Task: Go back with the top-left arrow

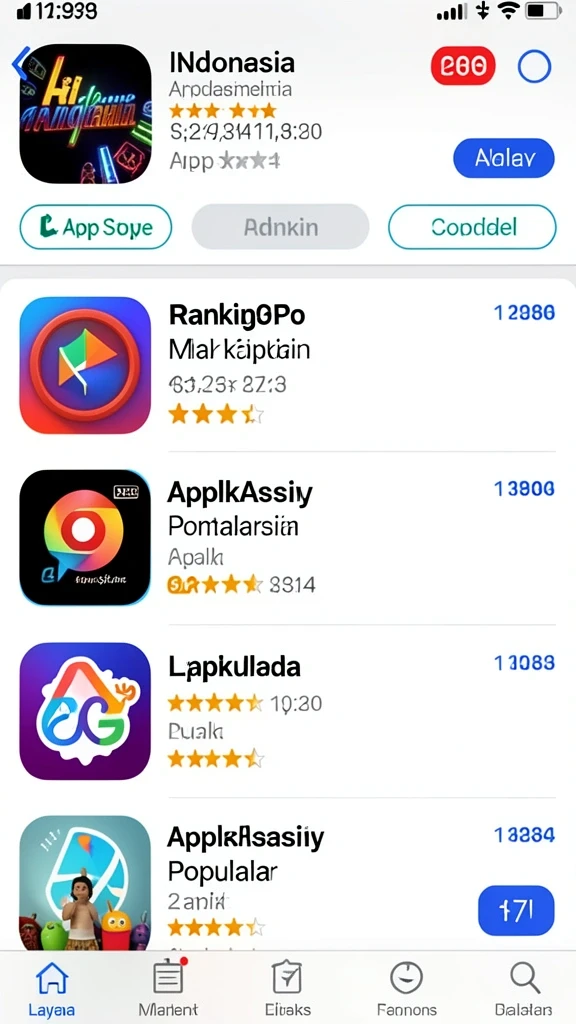Action: (x=18, y=64)
